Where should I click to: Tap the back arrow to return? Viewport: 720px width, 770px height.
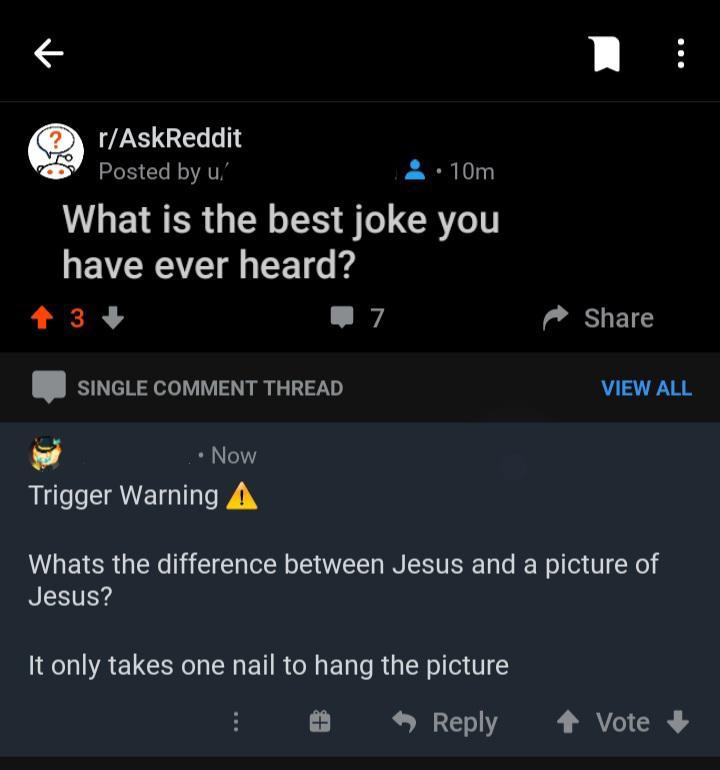(x=47, y=52)
